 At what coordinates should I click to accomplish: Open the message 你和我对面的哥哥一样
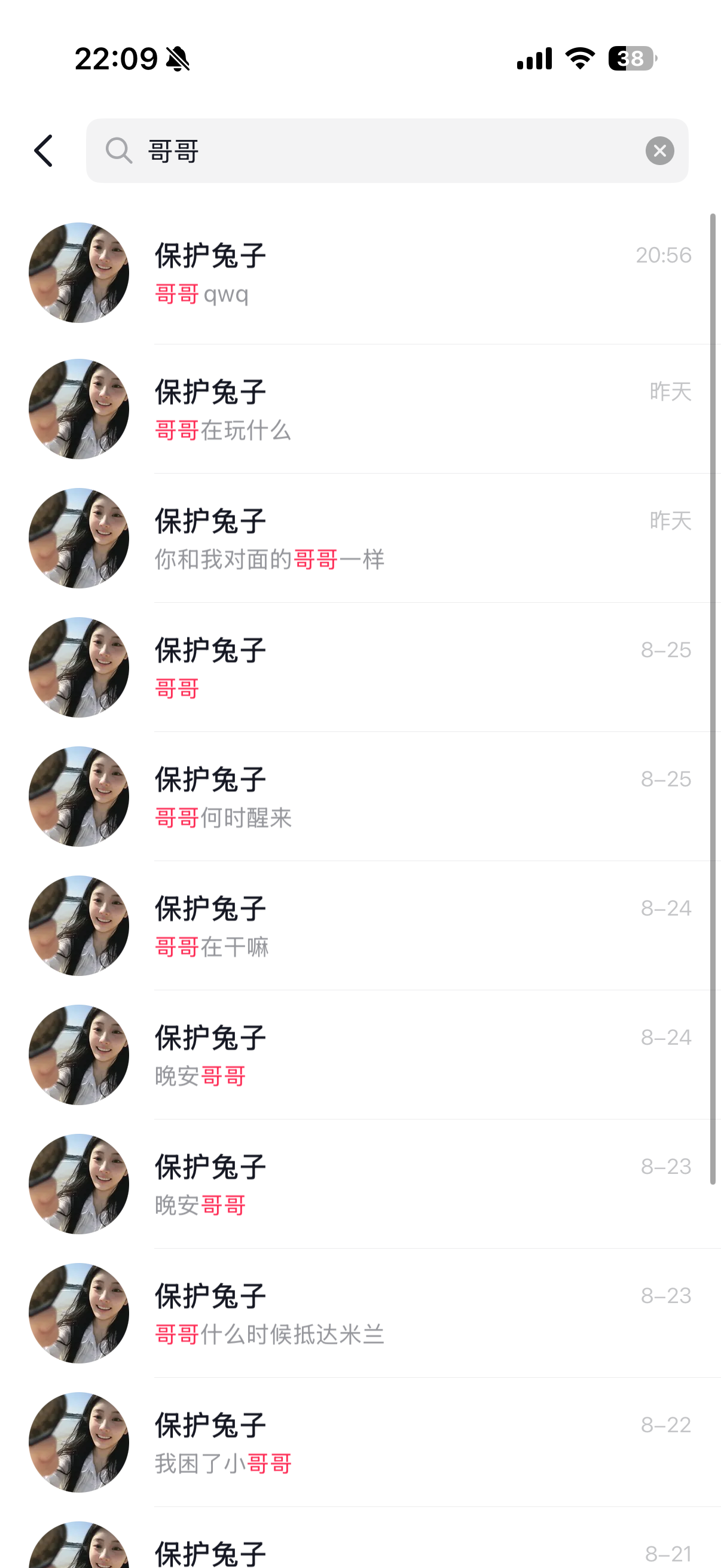(x=360, y=538)
